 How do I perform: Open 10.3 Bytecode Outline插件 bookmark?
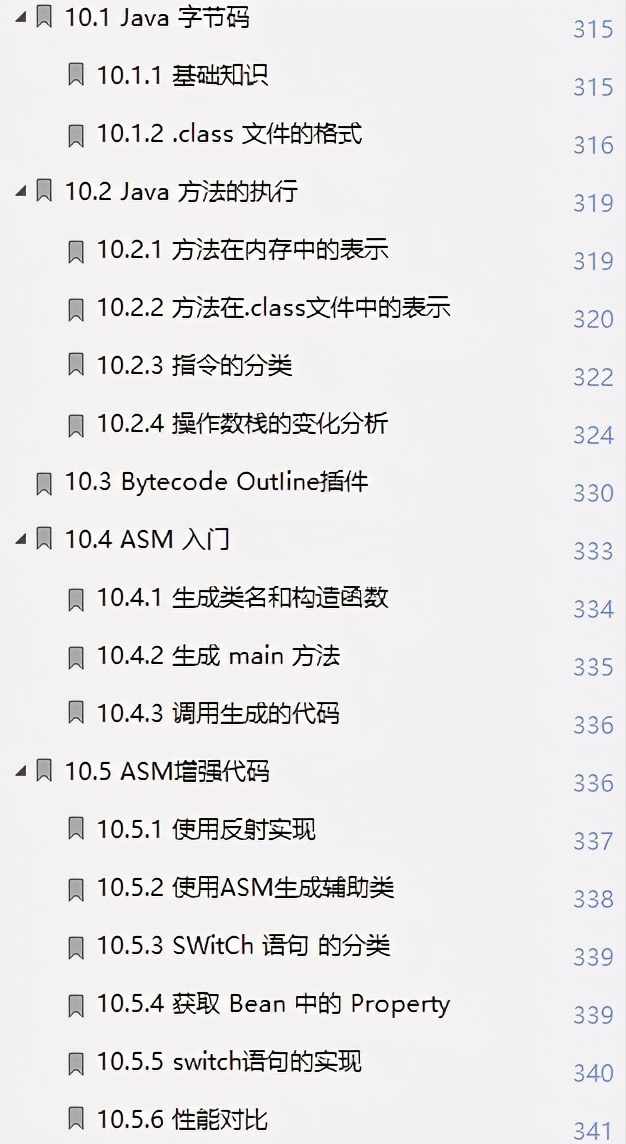click(x=216, y=482)
